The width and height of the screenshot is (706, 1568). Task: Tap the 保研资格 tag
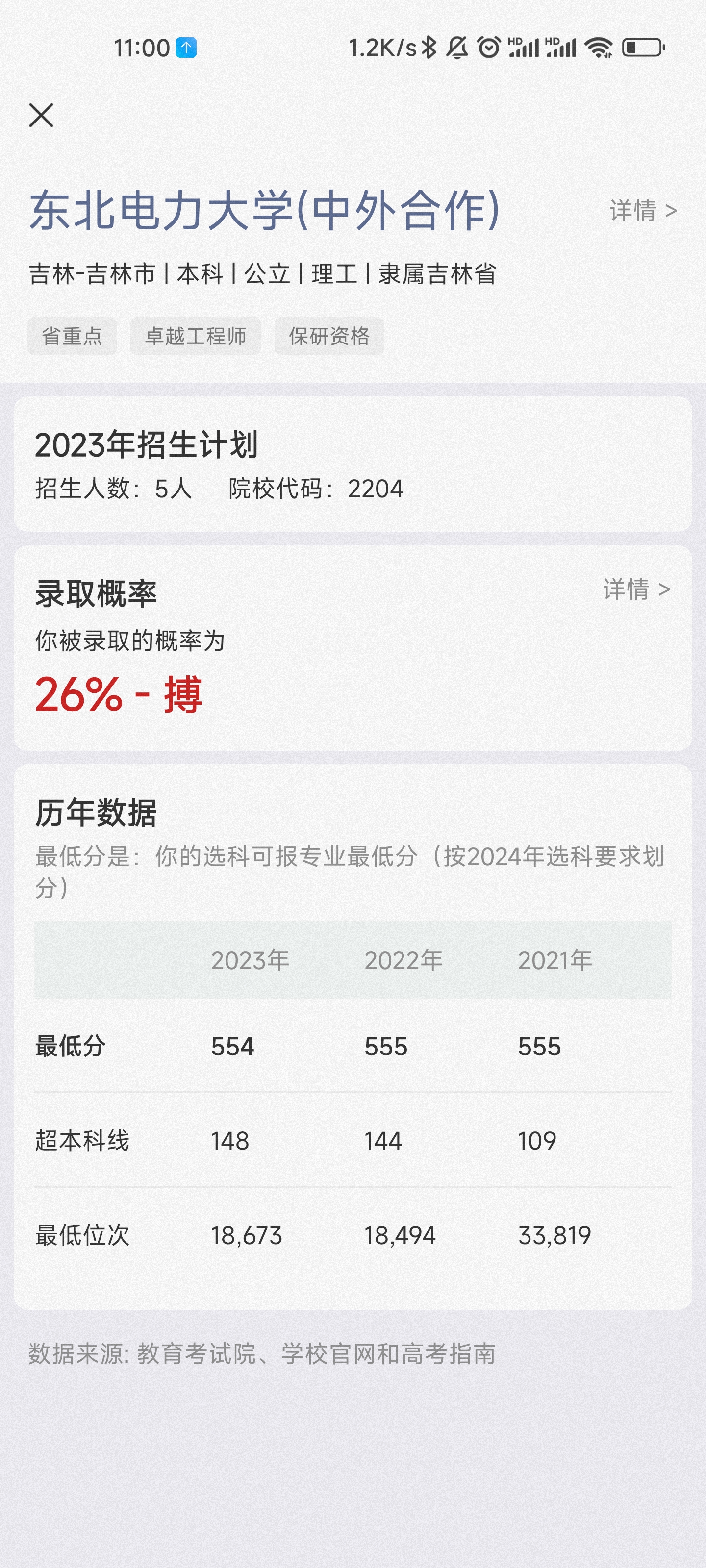coord(329,336)
